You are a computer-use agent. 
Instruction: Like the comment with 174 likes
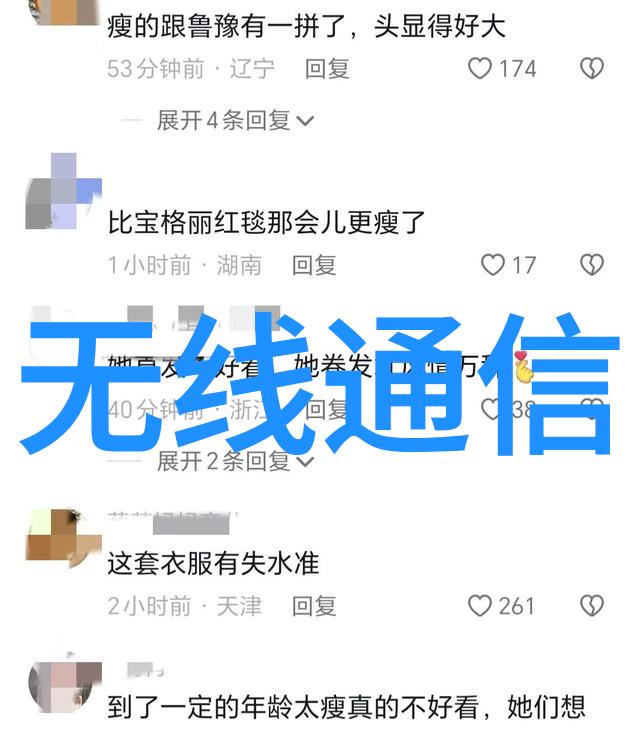click(x=481, y=69)
